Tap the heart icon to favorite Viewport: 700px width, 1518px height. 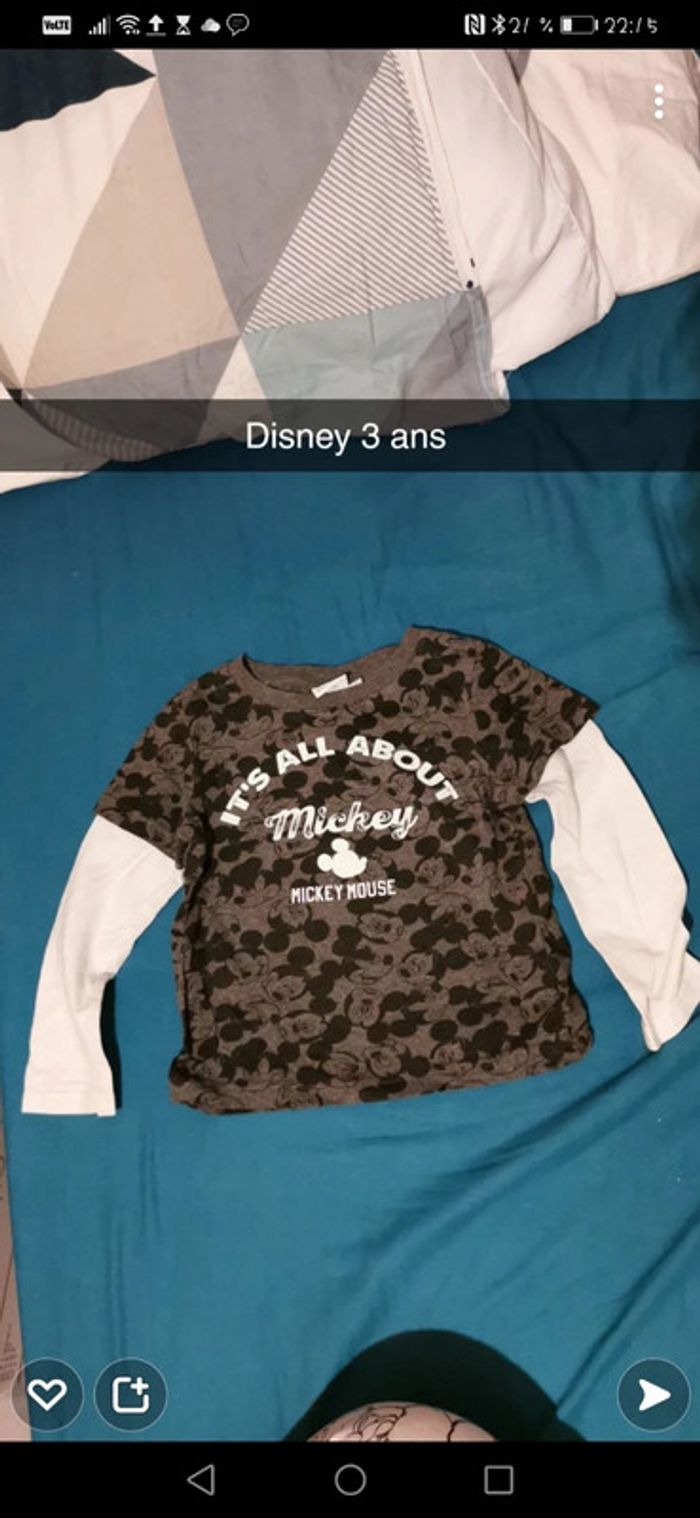[47, 1394]
